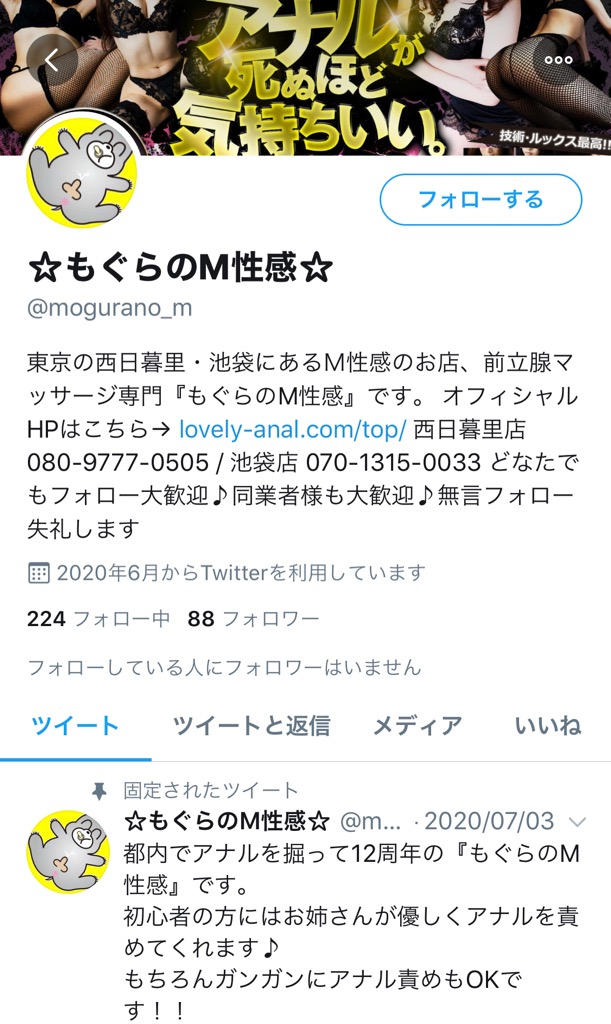Switch to the いいね tab
611x1024 pixels.
[x=547, y=726]
